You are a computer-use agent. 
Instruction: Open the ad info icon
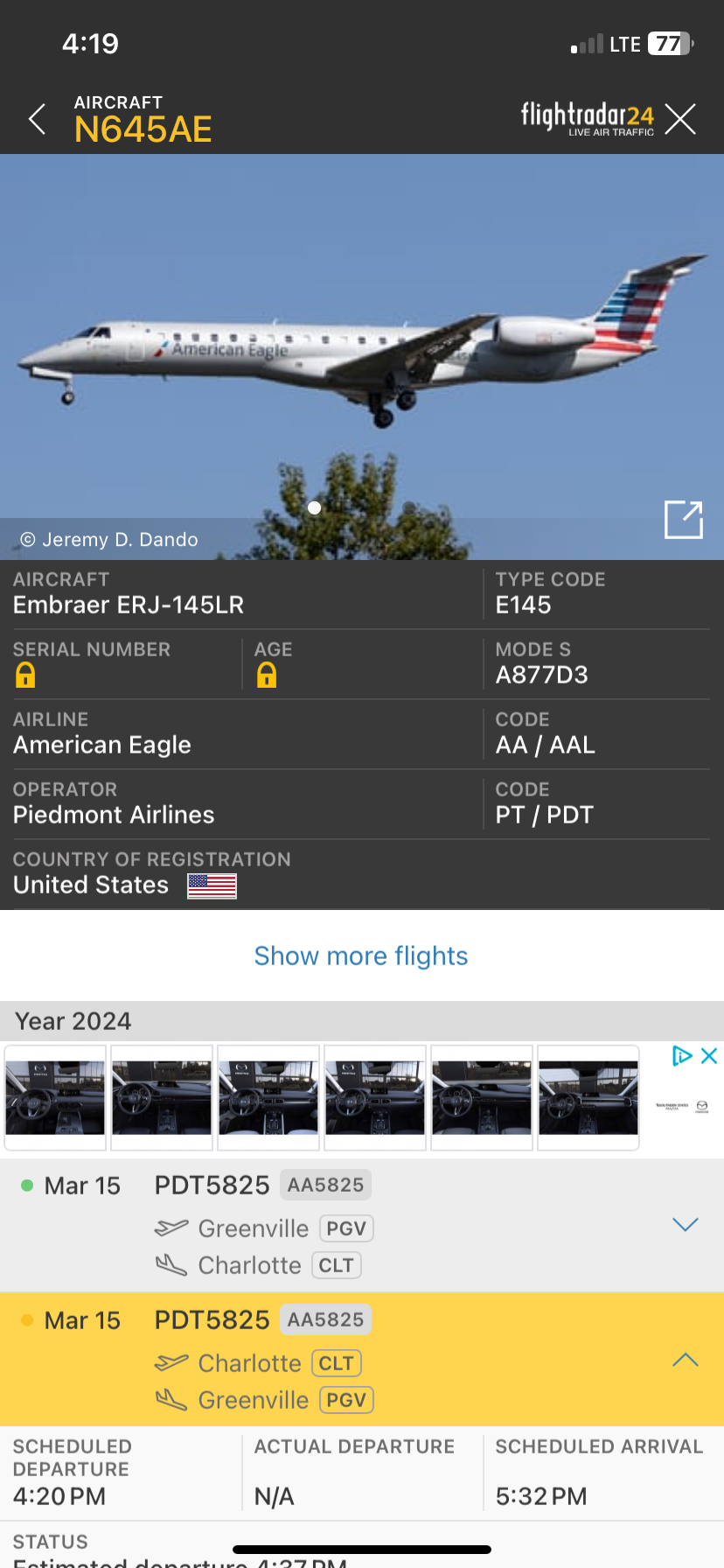tap(681, 1055)
